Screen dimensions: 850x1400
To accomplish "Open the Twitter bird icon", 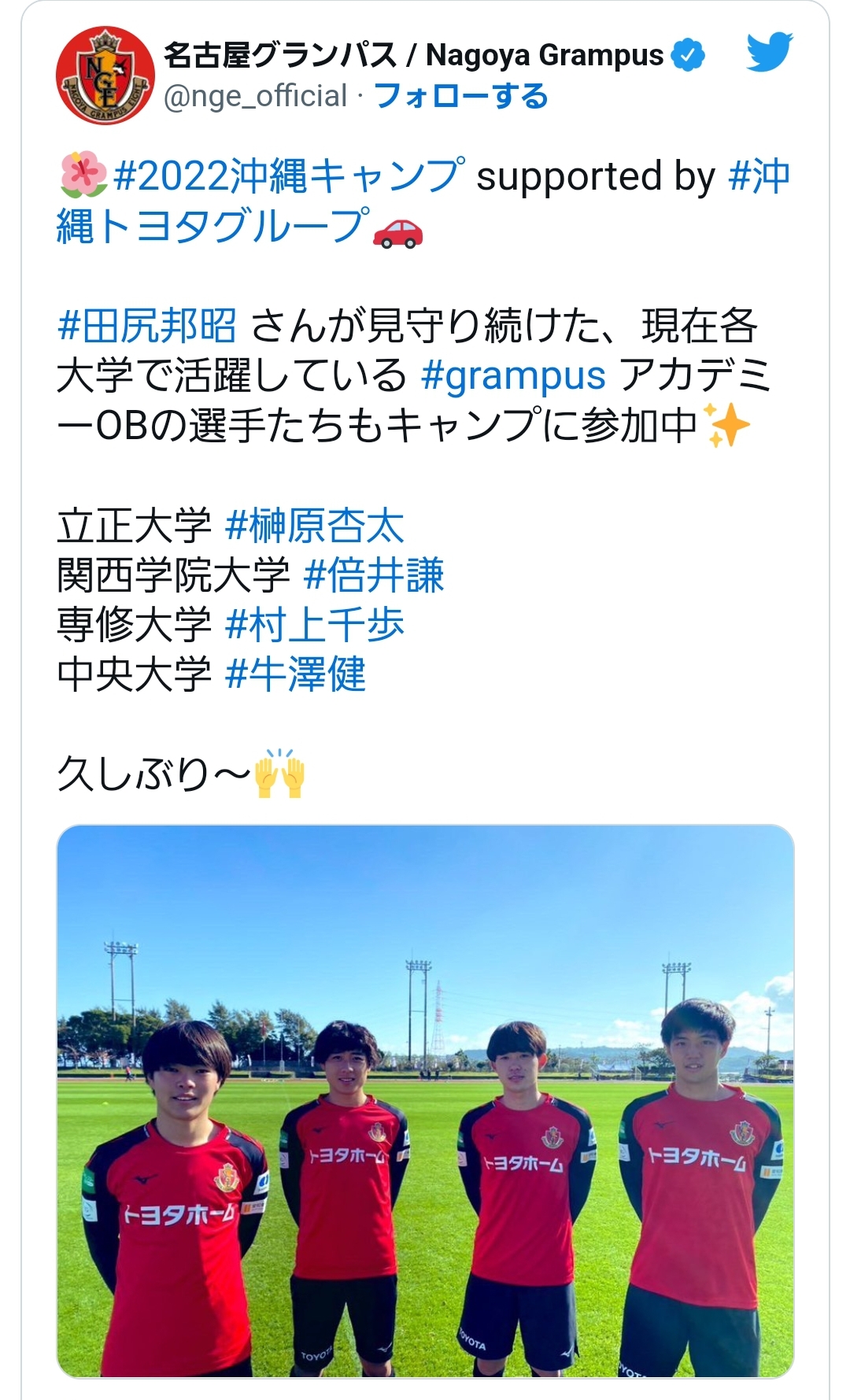I will [768, 54].
